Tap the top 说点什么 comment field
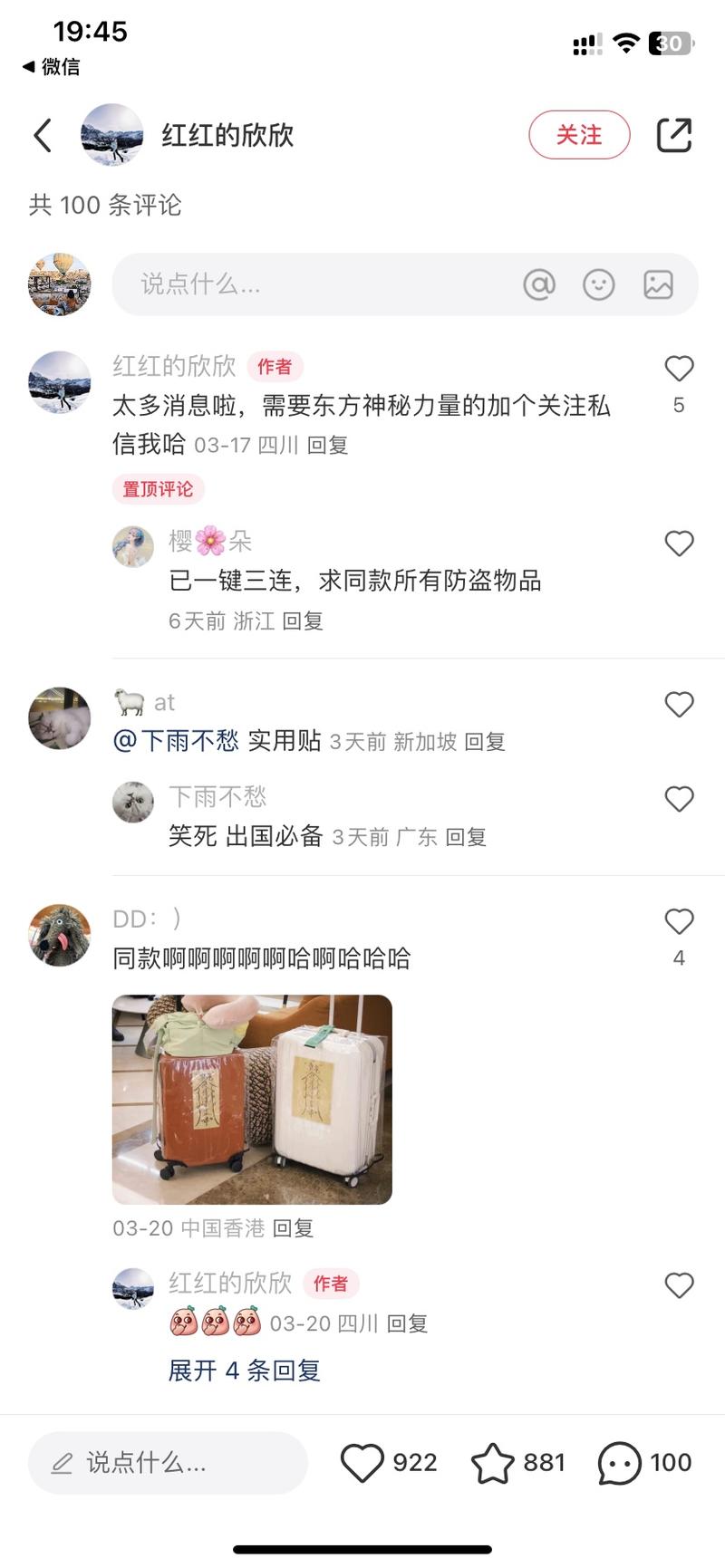 (x=308, y=284)
